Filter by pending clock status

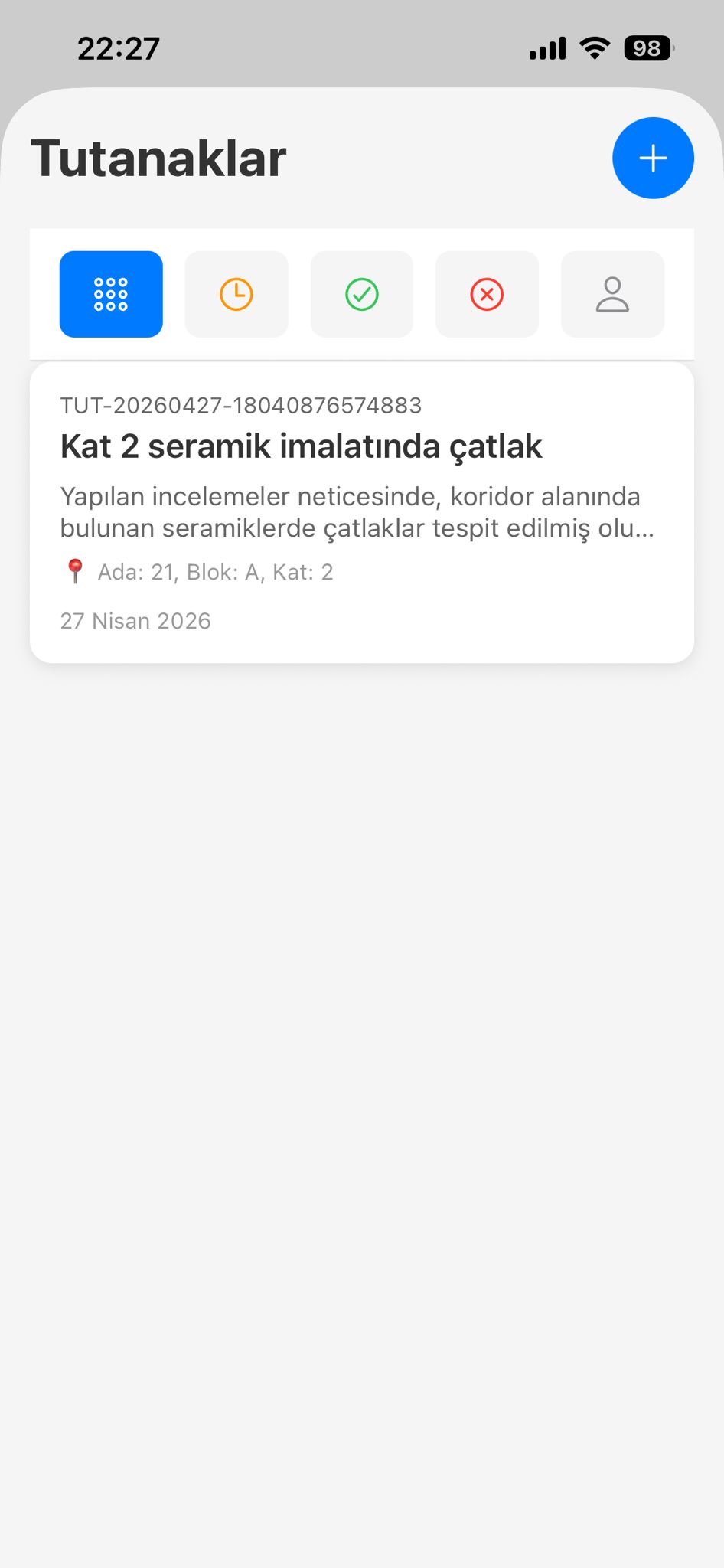click(x=236, y=294)
